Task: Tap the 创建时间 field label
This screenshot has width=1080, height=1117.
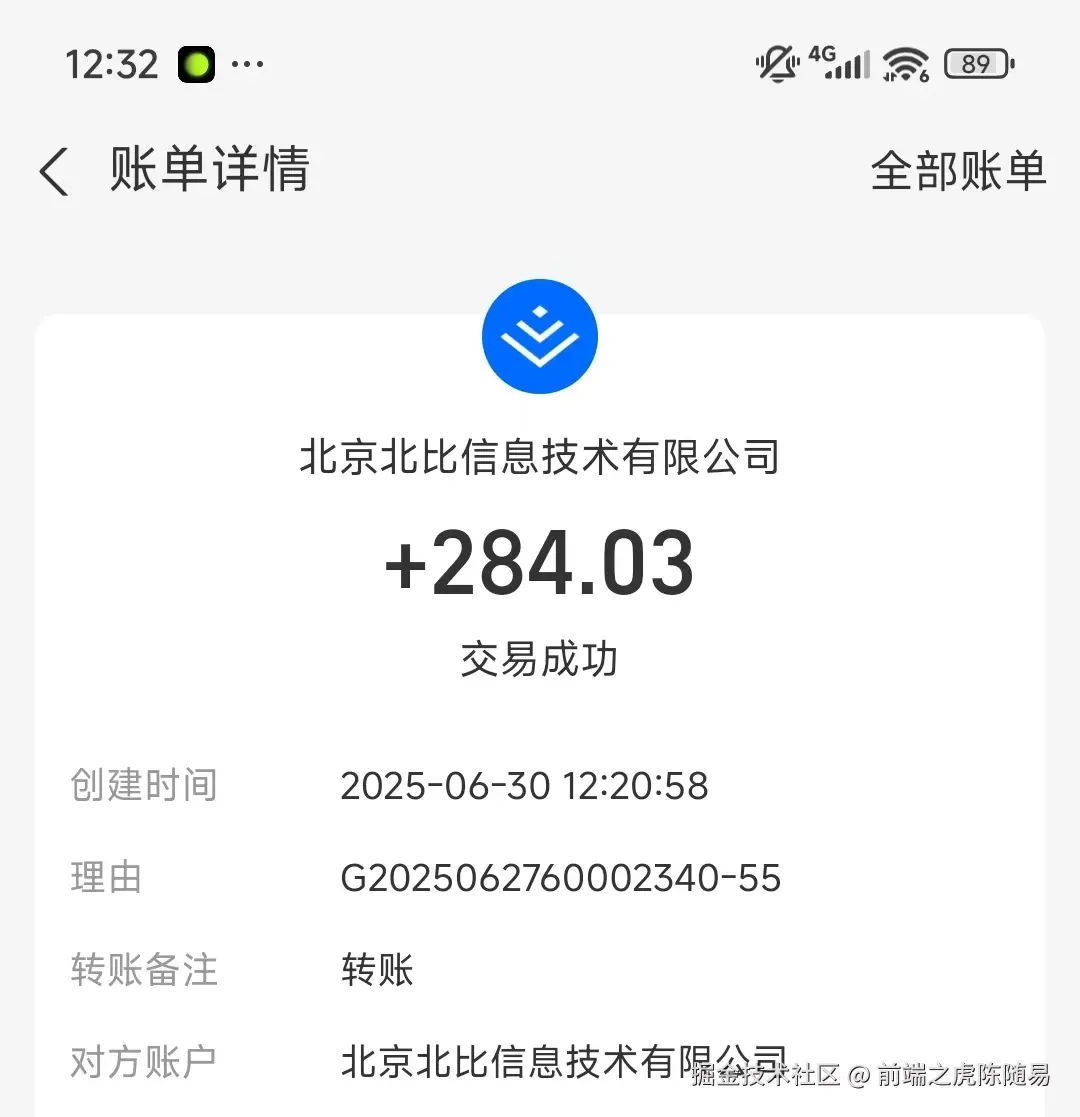Action: tap(143, 786)
